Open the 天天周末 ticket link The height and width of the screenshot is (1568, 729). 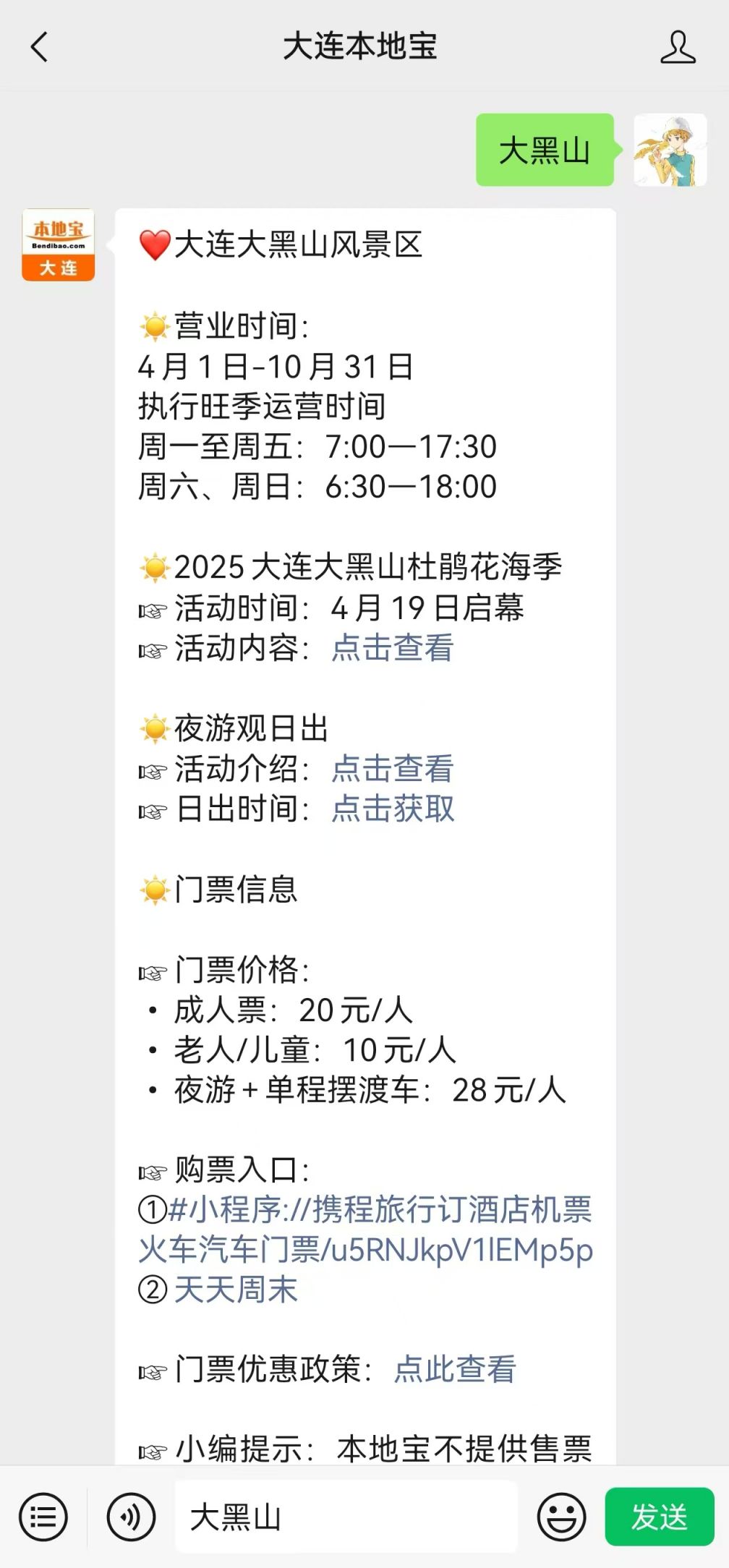[x=236, y=1290]
